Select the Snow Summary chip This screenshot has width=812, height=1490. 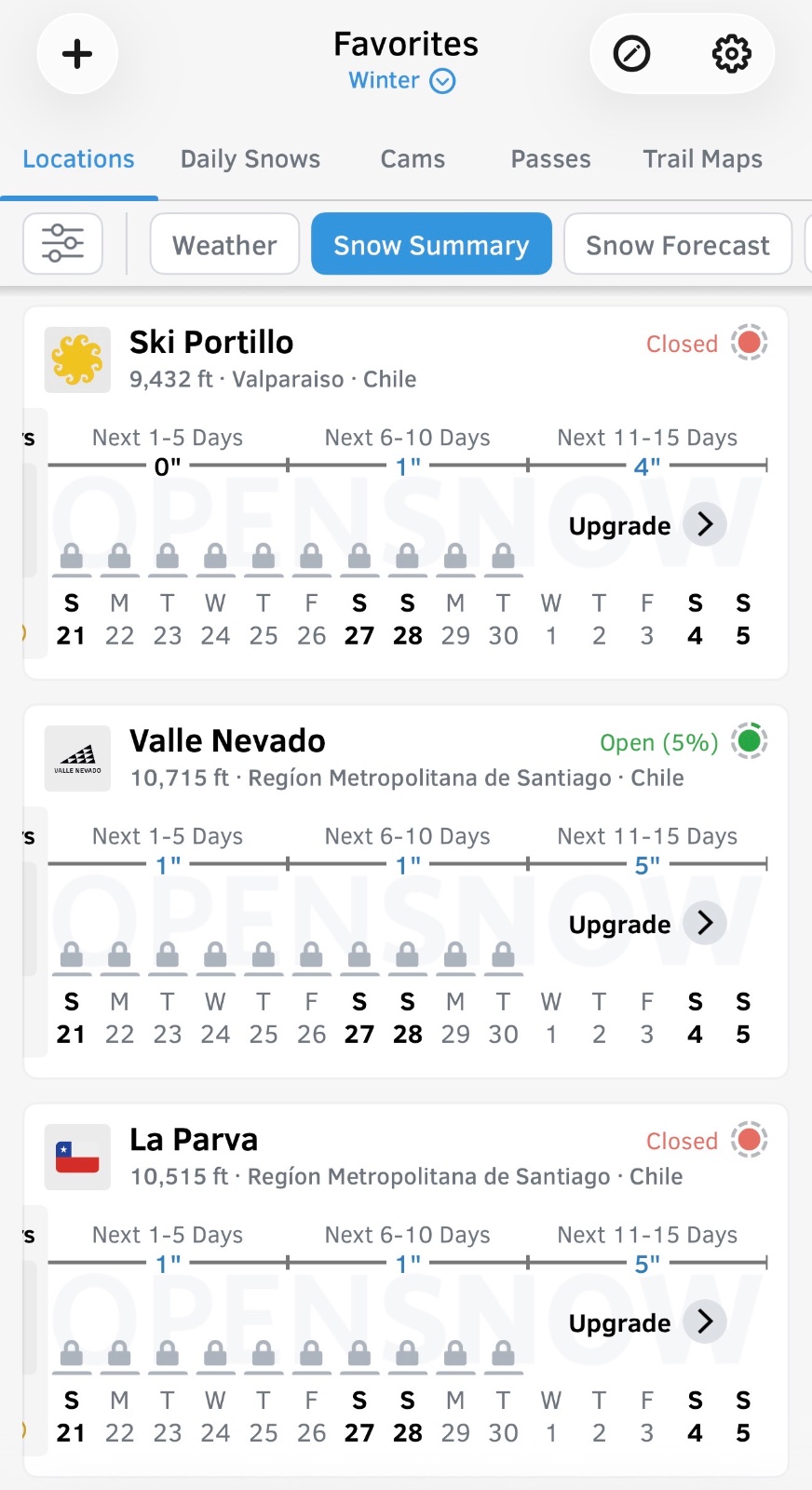(431, 244)
